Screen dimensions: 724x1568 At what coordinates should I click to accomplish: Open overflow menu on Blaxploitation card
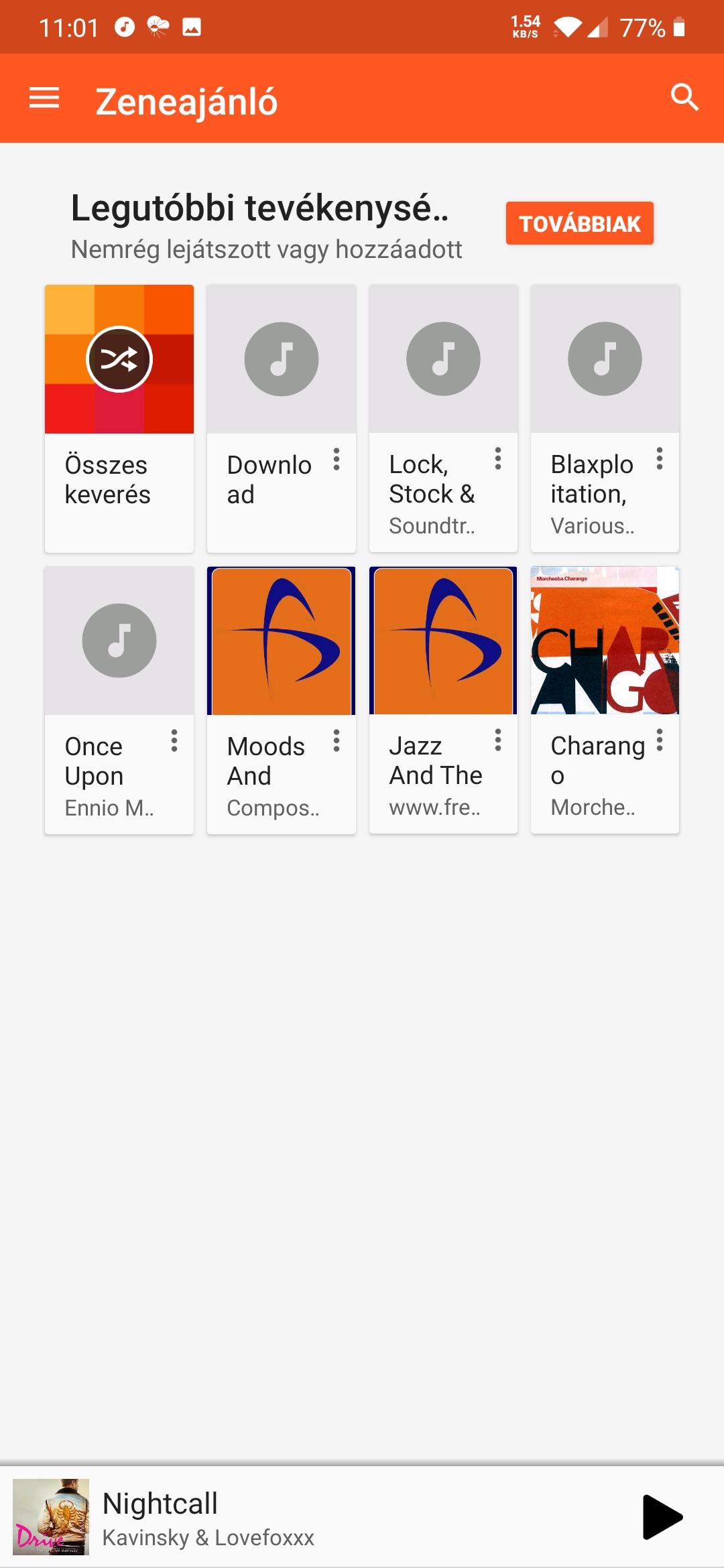[x=660, y=459]
